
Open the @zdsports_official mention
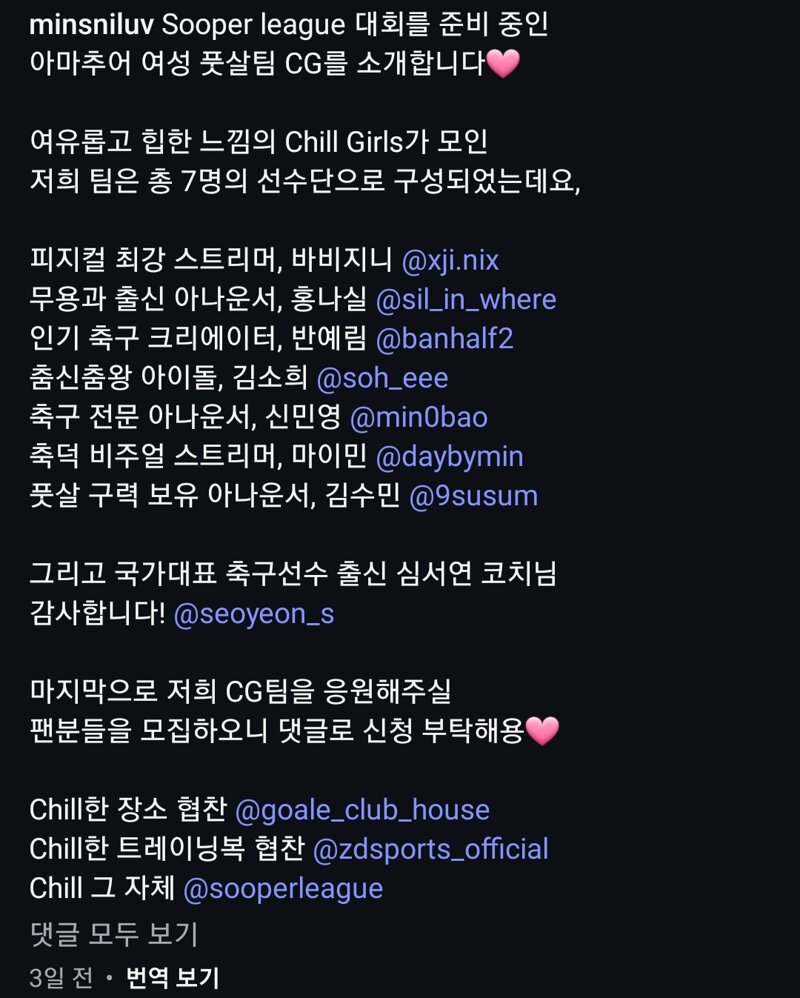[431, 850]
